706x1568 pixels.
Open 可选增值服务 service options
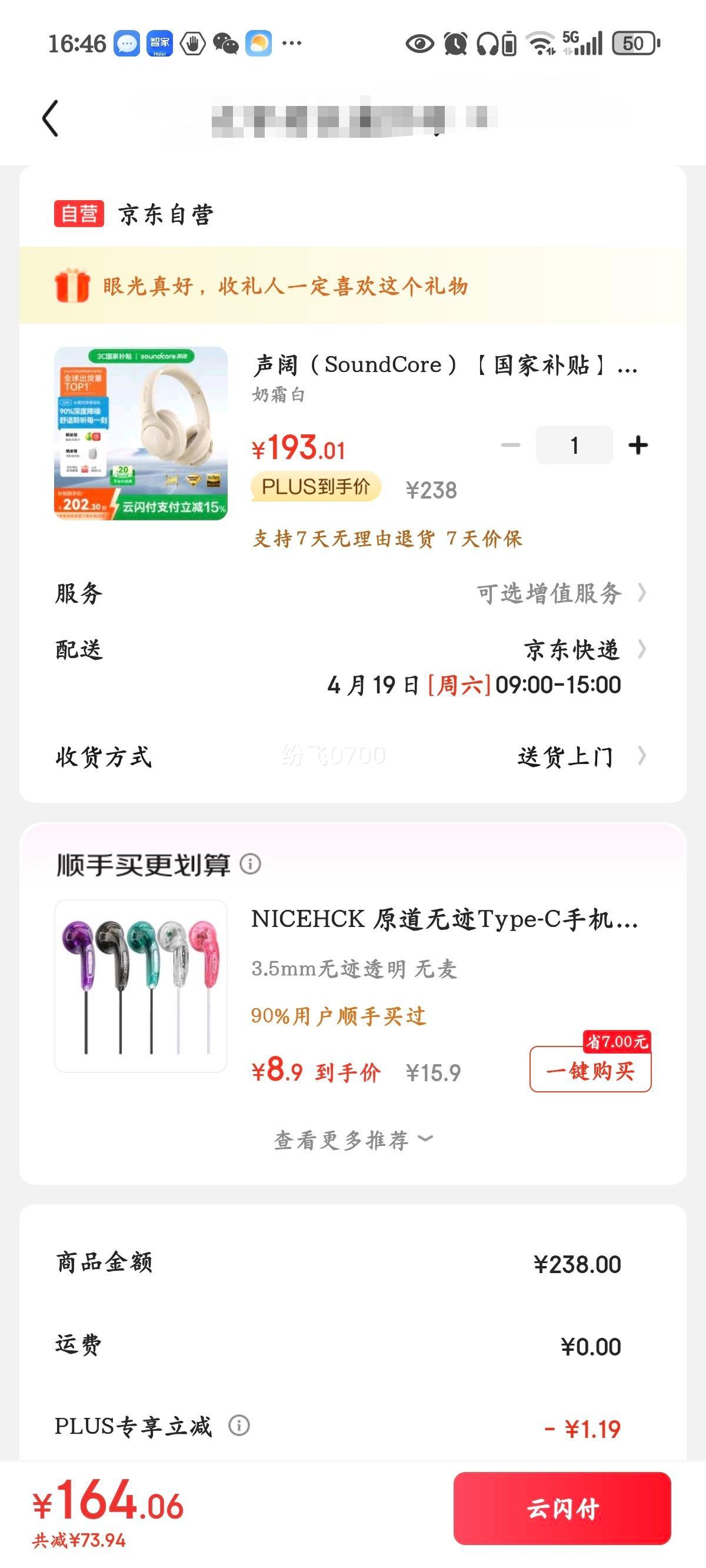coord(548,593)
